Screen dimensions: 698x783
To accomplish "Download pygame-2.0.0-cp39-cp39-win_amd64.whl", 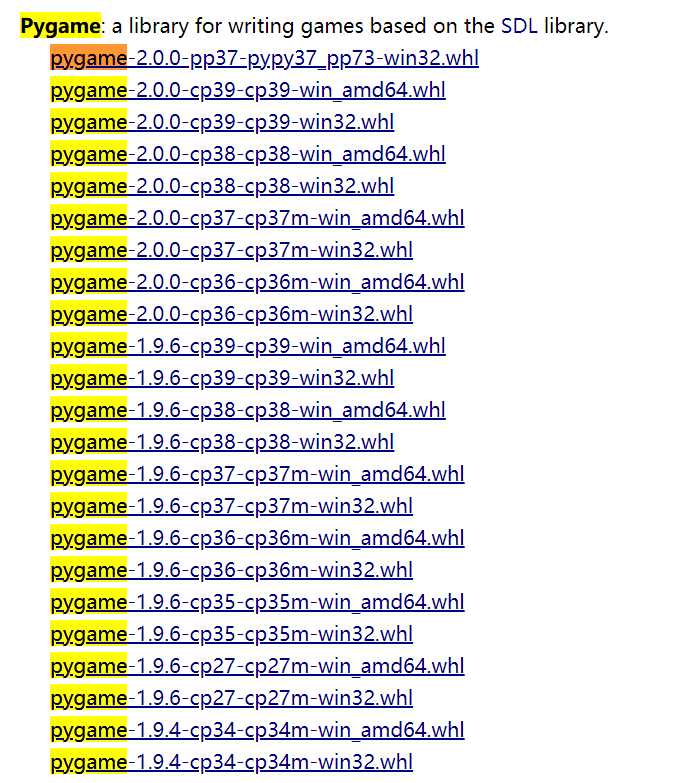I will (247, 91).
